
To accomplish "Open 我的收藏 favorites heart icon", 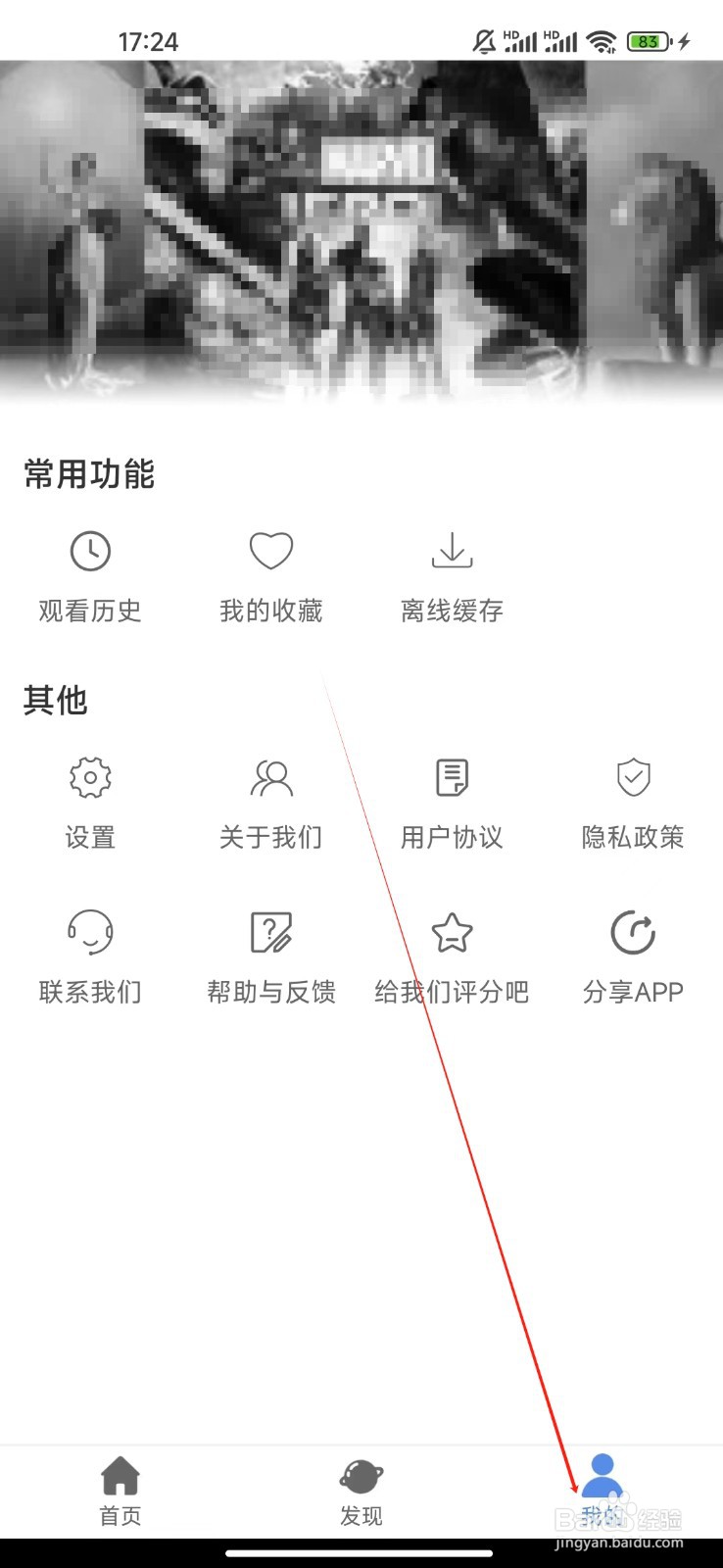I will (270, 550).
